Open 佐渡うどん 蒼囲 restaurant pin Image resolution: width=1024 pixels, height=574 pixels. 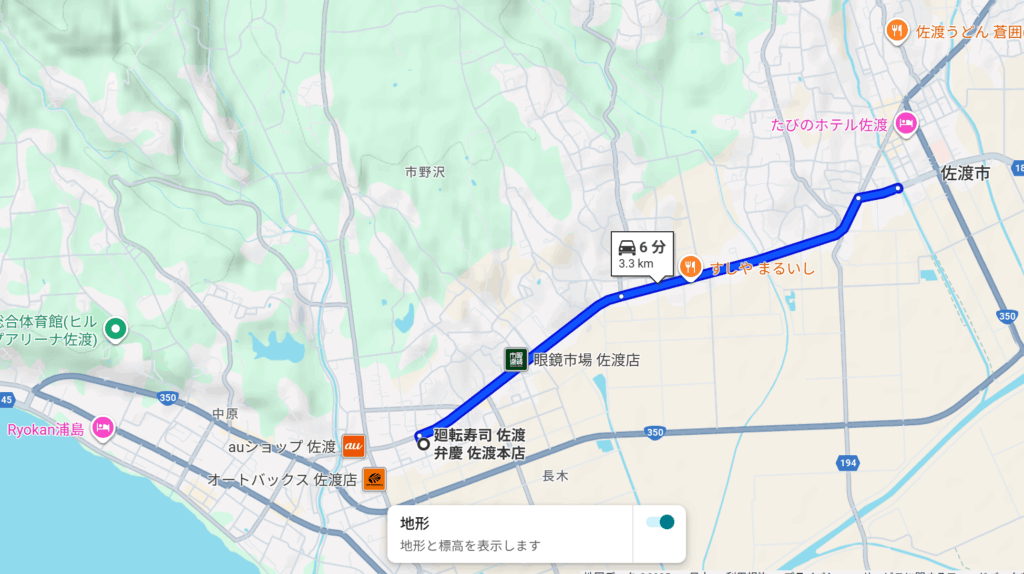(x=897, y=31)
